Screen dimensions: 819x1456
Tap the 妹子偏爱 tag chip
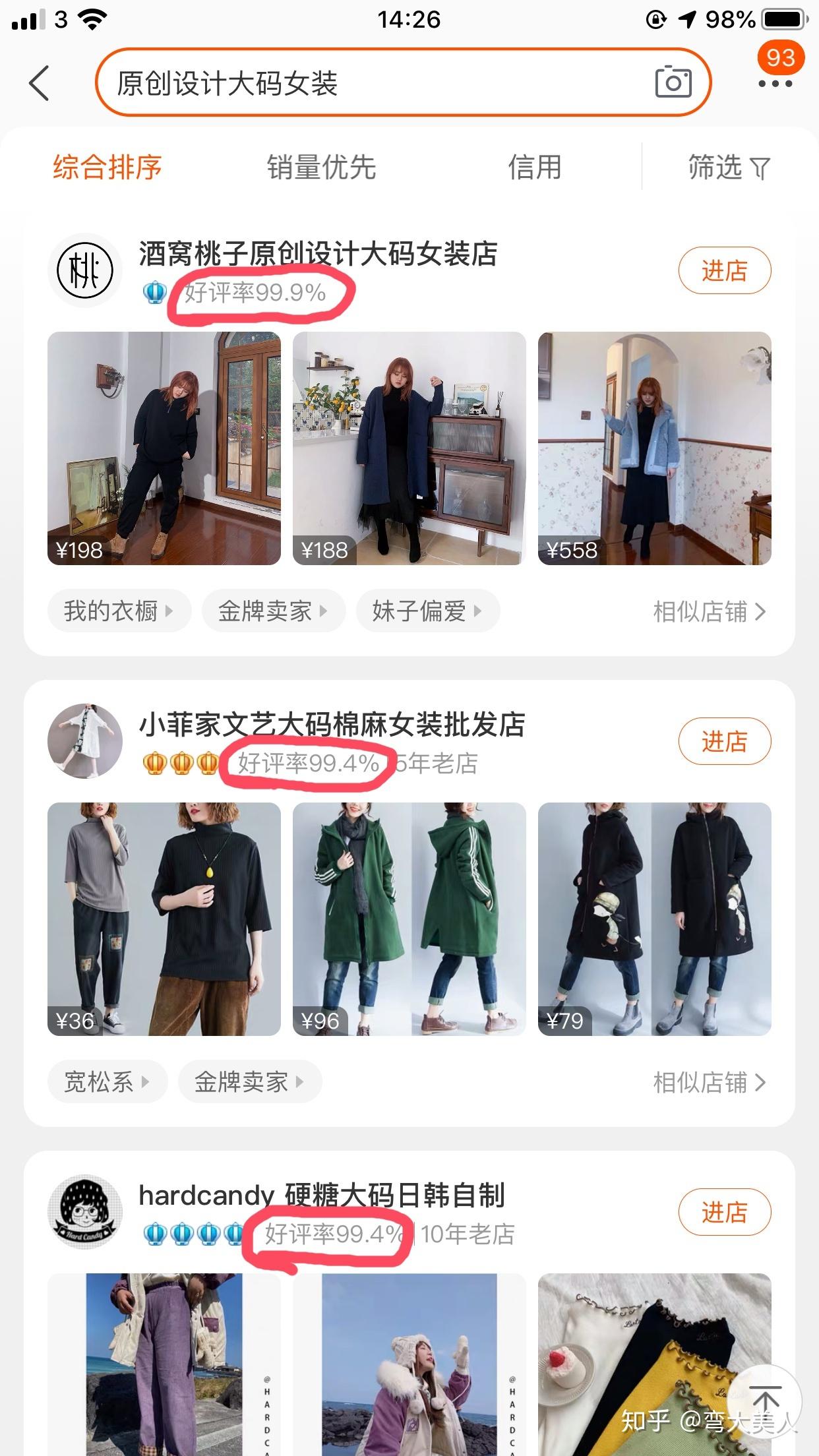click(428, 611)
